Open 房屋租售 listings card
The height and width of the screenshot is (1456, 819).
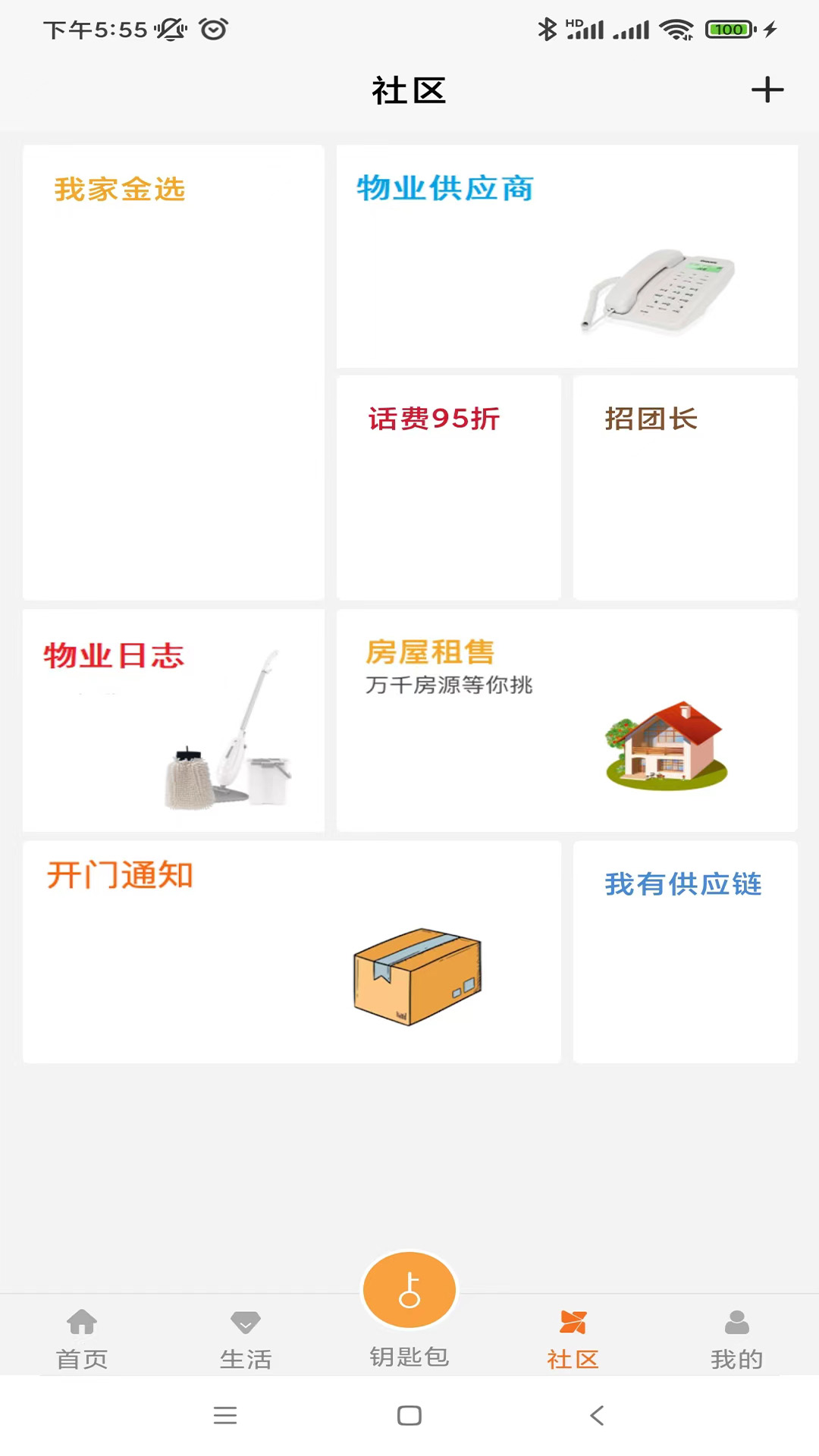[x=566, y=720]
